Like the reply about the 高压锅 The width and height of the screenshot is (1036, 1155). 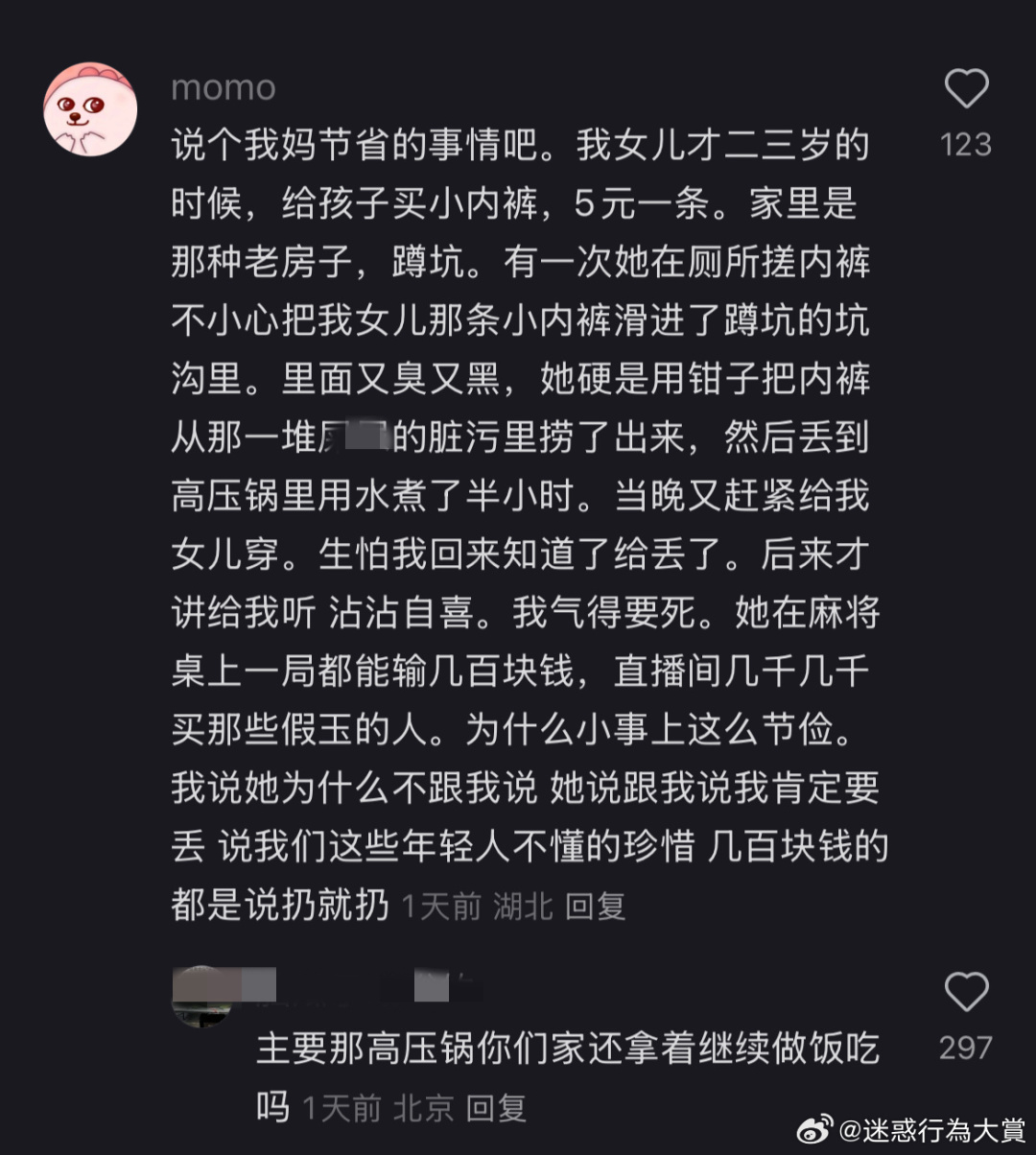966,993
